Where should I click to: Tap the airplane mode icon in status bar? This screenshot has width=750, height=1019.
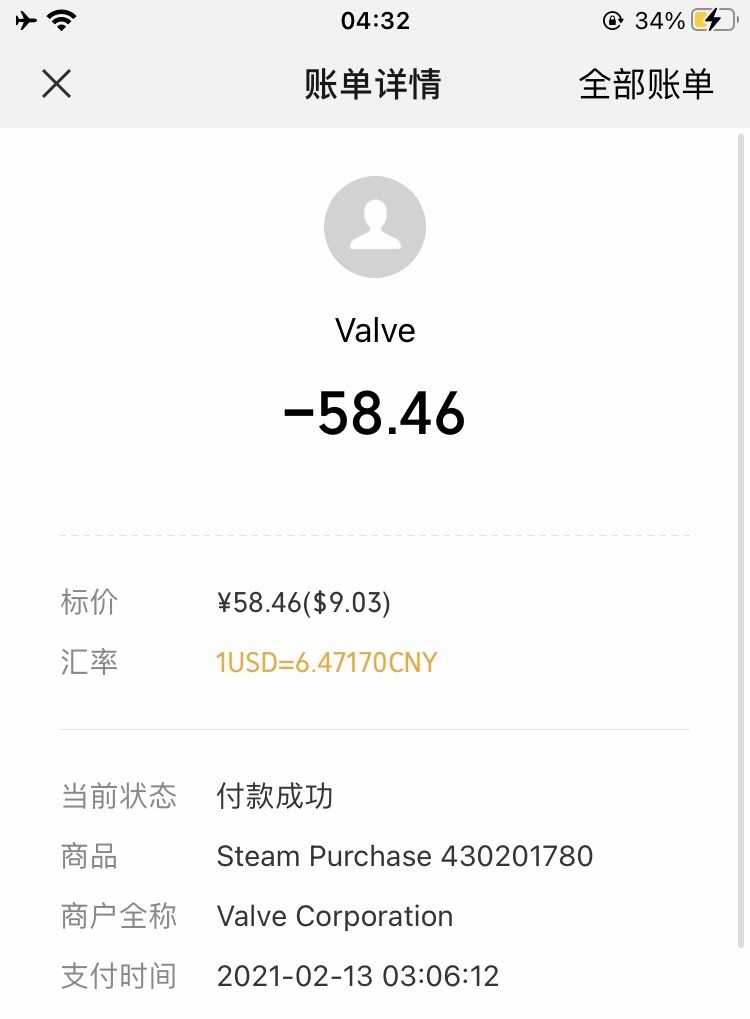(x=25, y=19)
